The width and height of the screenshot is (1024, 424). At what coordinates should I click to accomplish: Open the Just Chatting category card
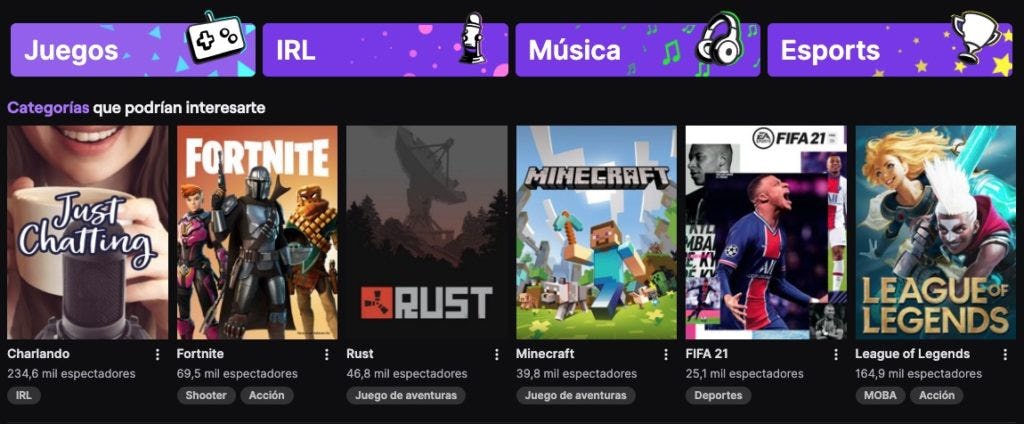[x=88, y=232]
